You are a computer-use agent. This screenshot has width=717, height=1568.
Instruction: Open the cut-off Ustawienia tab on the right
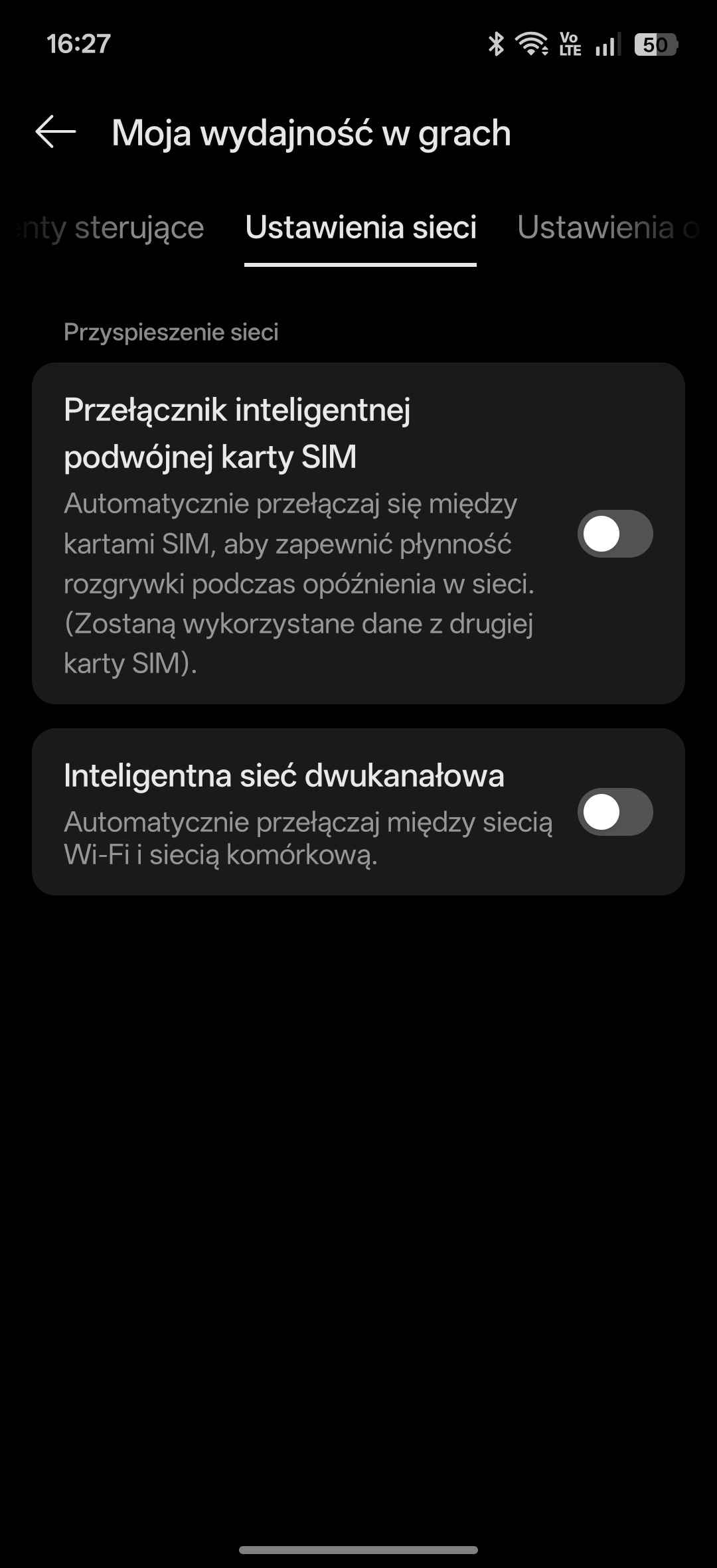(607, 228)
